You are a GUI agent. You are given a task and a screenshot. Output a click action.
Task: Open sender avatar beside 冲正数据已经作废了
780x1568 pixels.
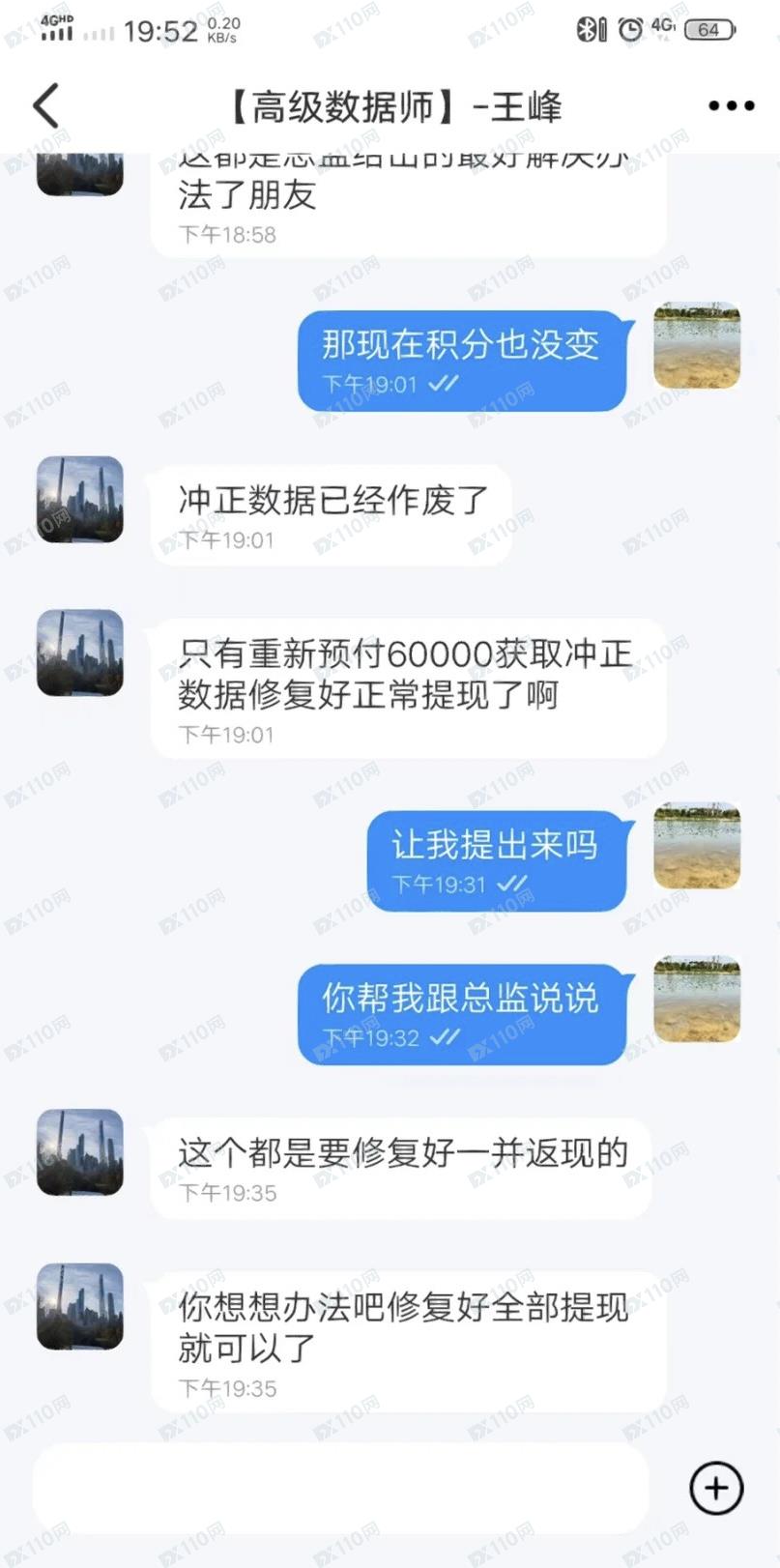coord(79,499)
